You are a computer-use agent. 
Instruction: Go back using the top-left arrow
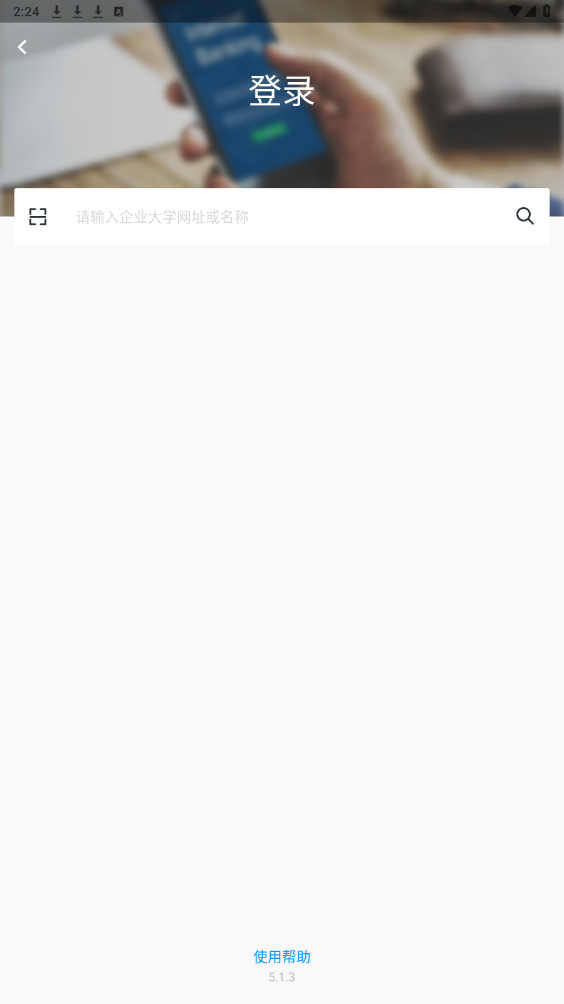pyautogui.click(x=22, y=47)
